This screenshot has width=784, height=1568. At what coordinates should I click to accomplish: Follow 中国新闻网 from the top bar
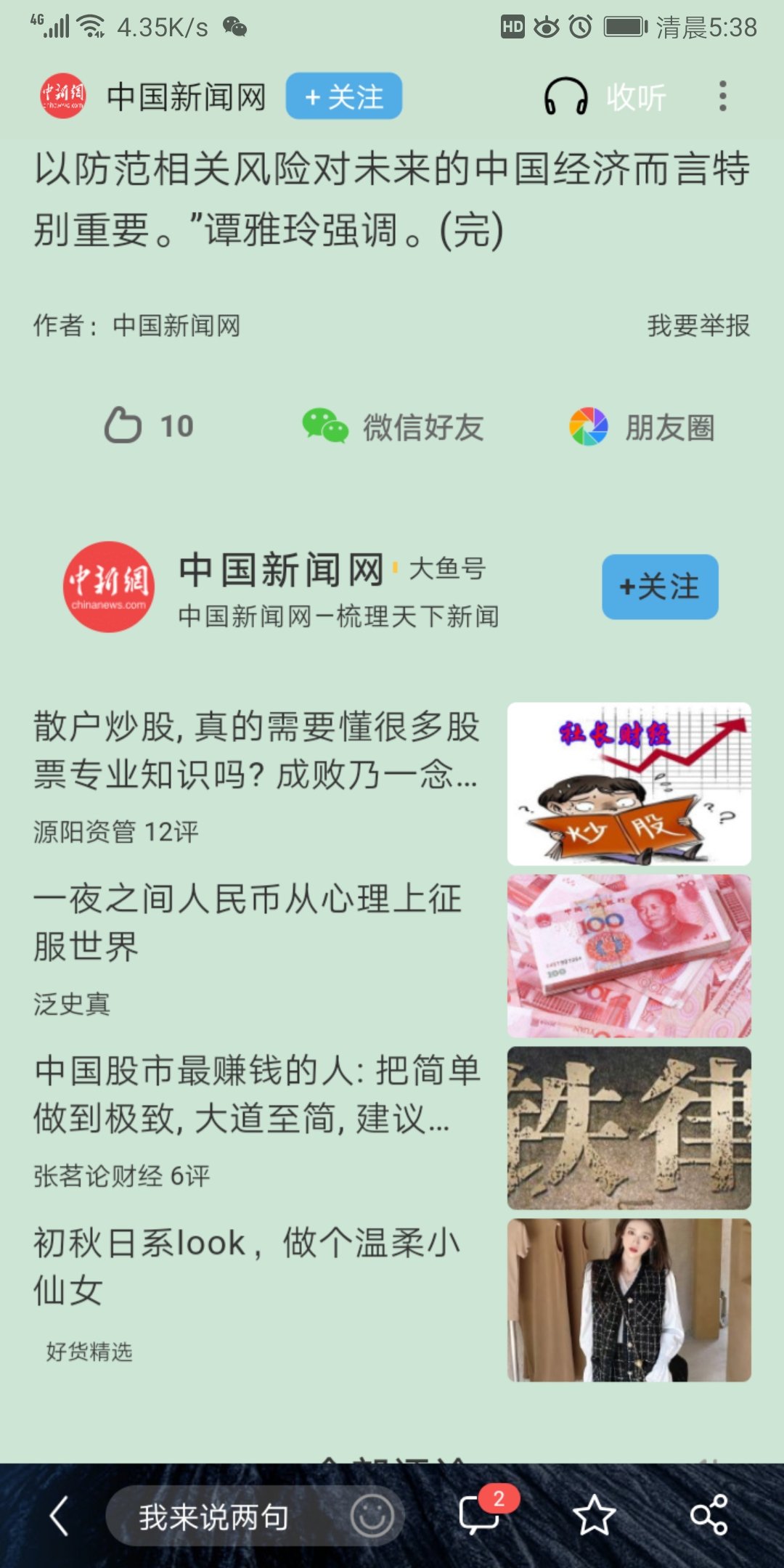343,96
